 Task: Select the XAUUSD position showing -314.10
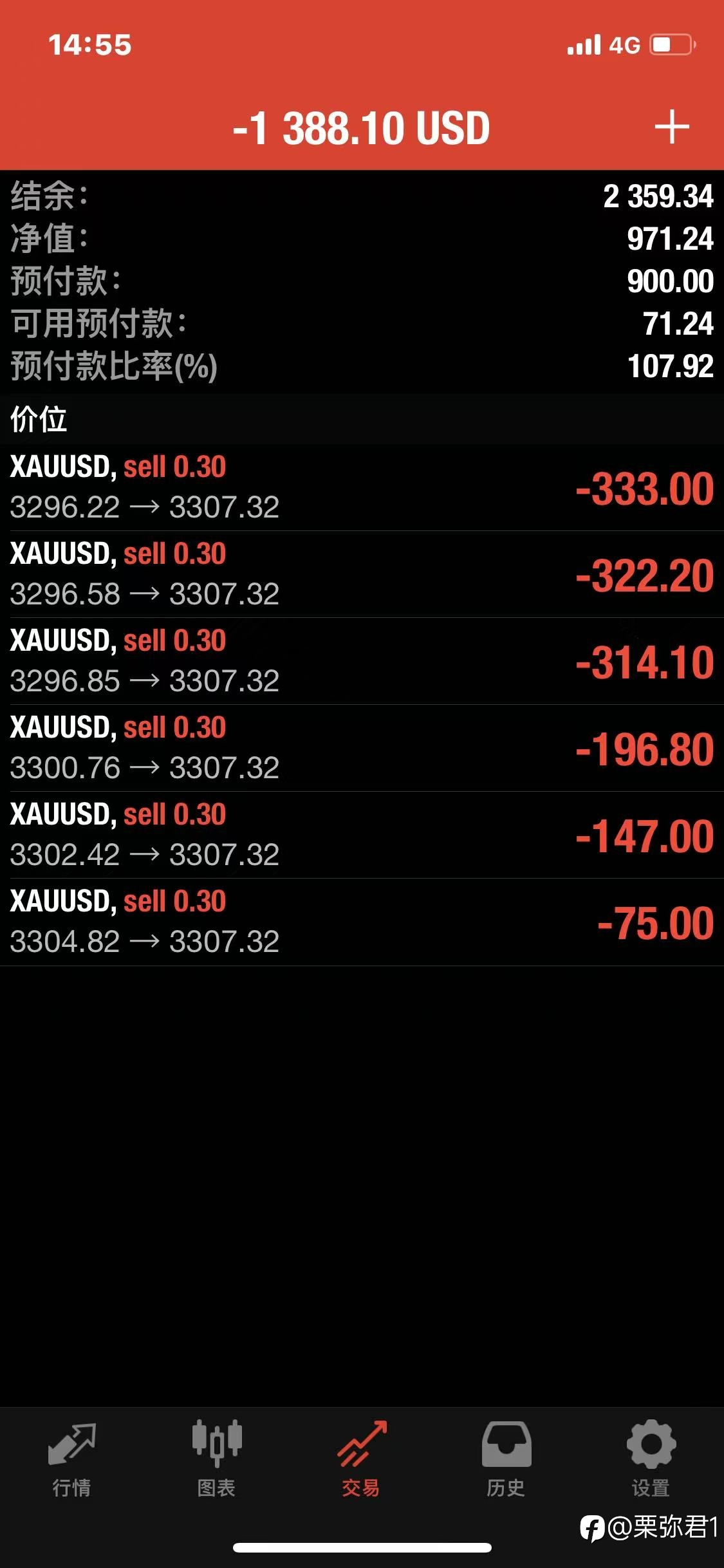tap(362, 661)
